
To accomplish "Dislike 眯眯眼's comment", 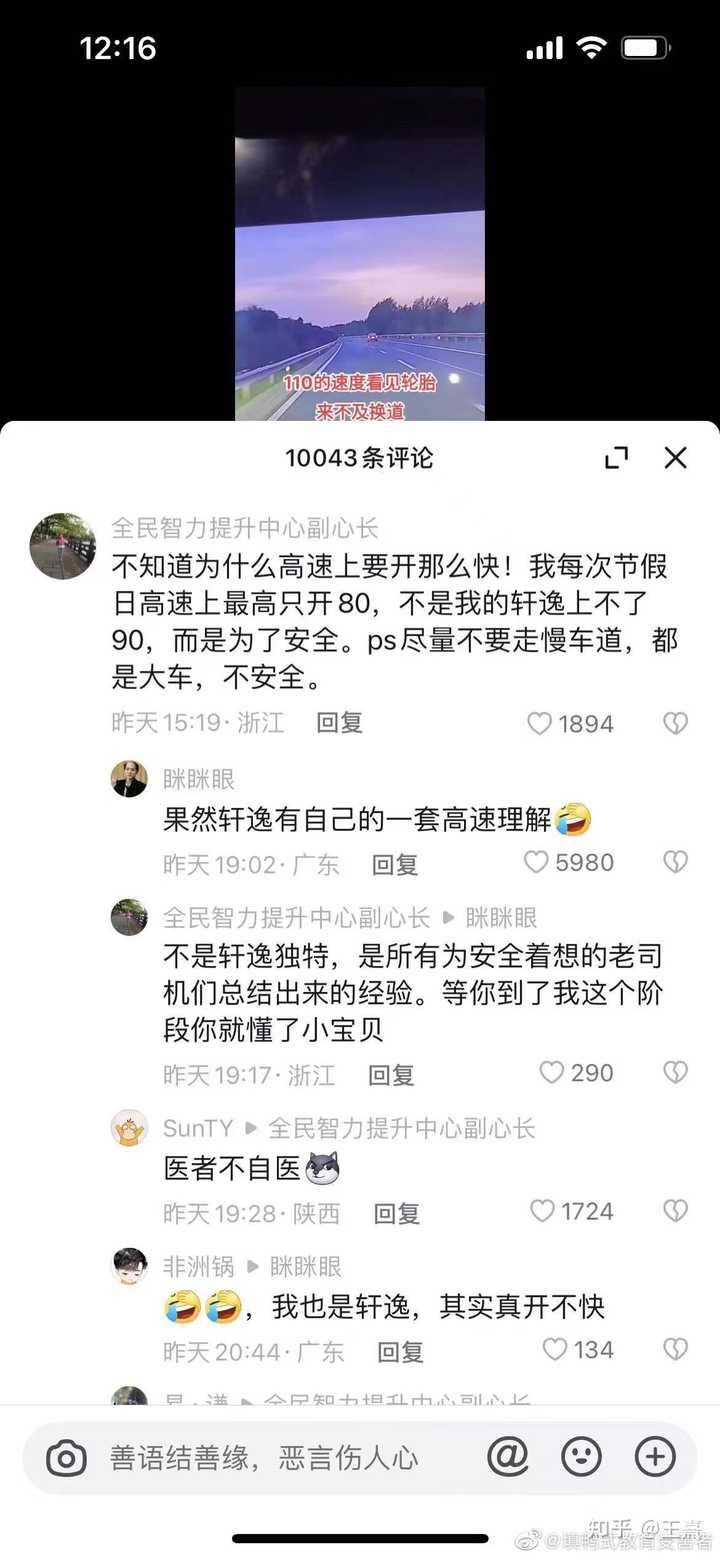I will pyautogui.click(x=676, y=862).
